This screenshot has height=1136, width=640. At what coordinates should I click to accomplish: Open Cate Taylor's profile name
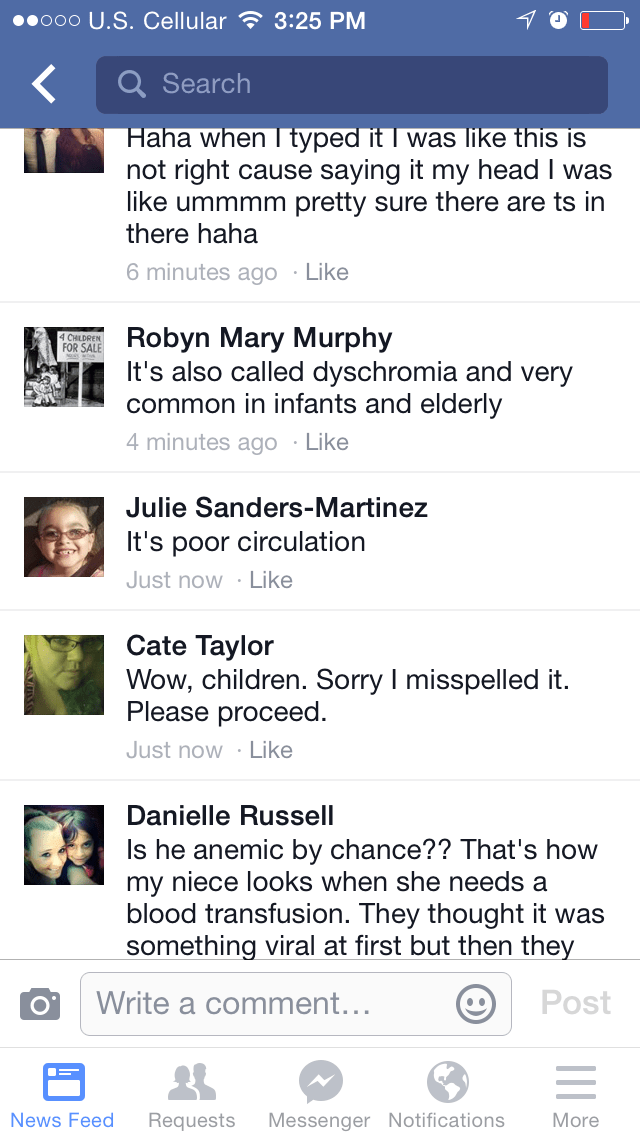click(200, 646)
